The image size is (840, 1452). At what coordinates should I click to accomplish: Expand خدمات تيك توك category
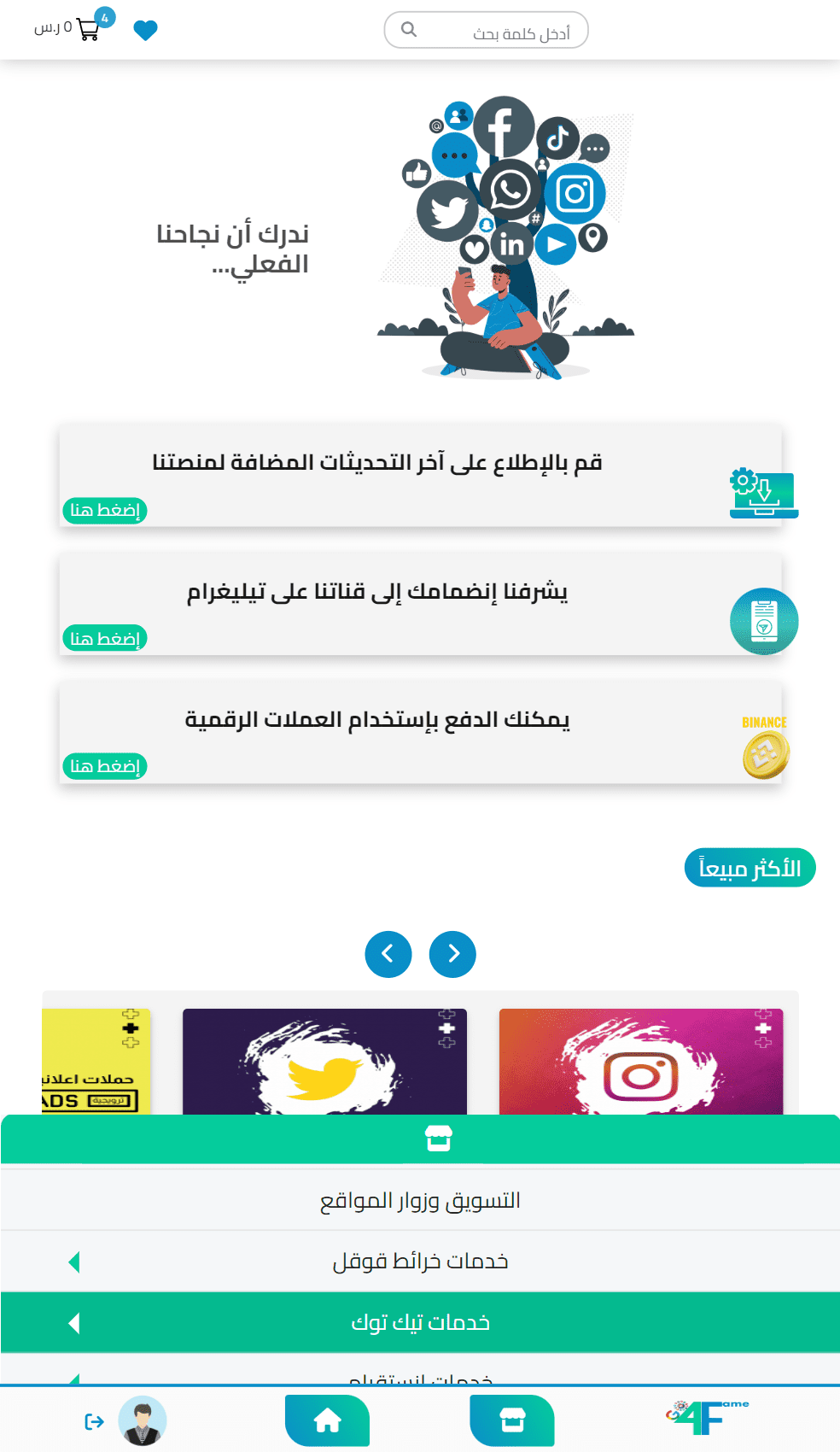tap(420, 1322)
